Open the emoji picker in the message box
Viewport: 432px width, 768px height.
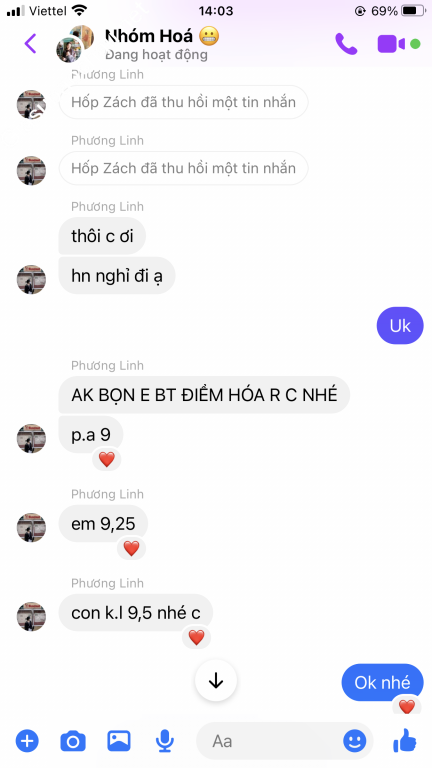(x=355, y=741)
